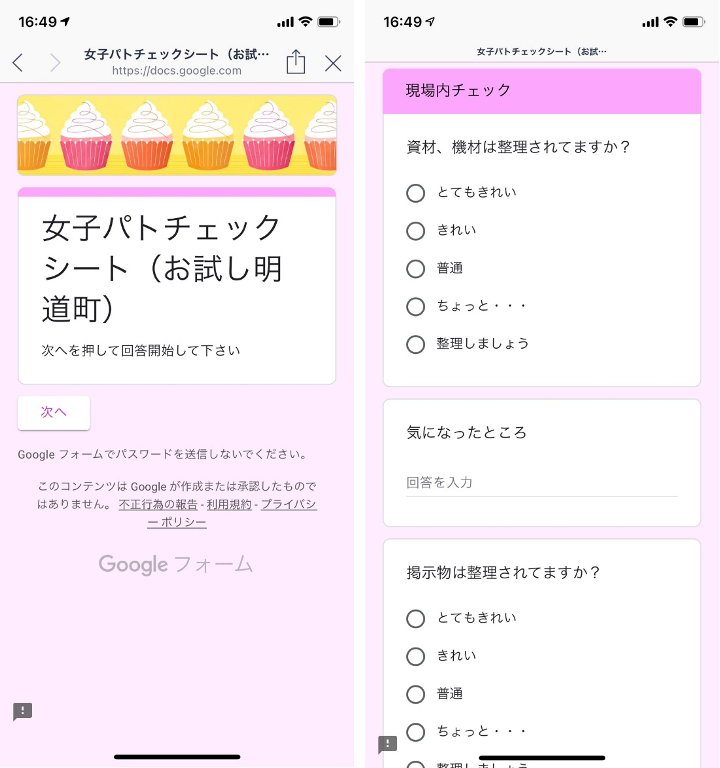
Task: Open the 不正行為の報告 link
Action: click(158, 505)
